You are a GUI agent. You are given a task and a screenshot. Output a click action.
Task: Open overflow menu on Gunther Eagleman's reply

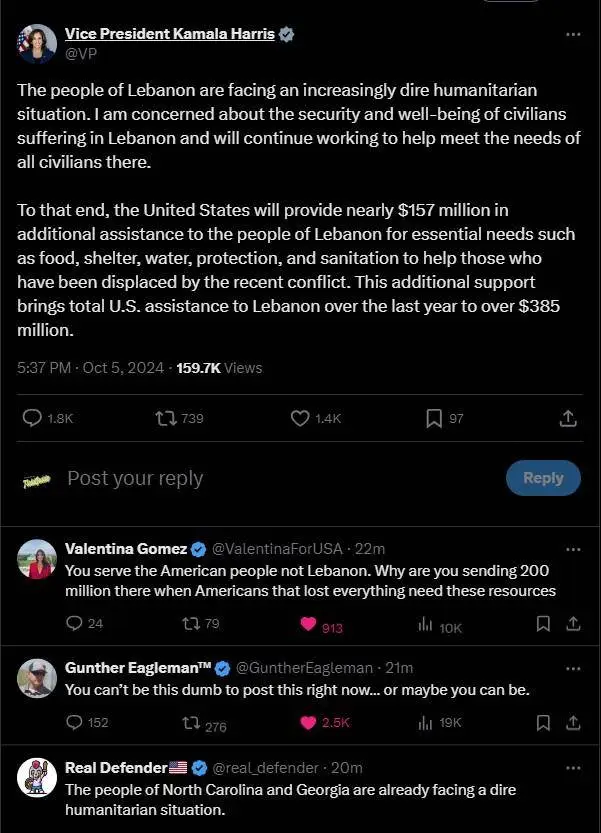(x=573, y=667)
